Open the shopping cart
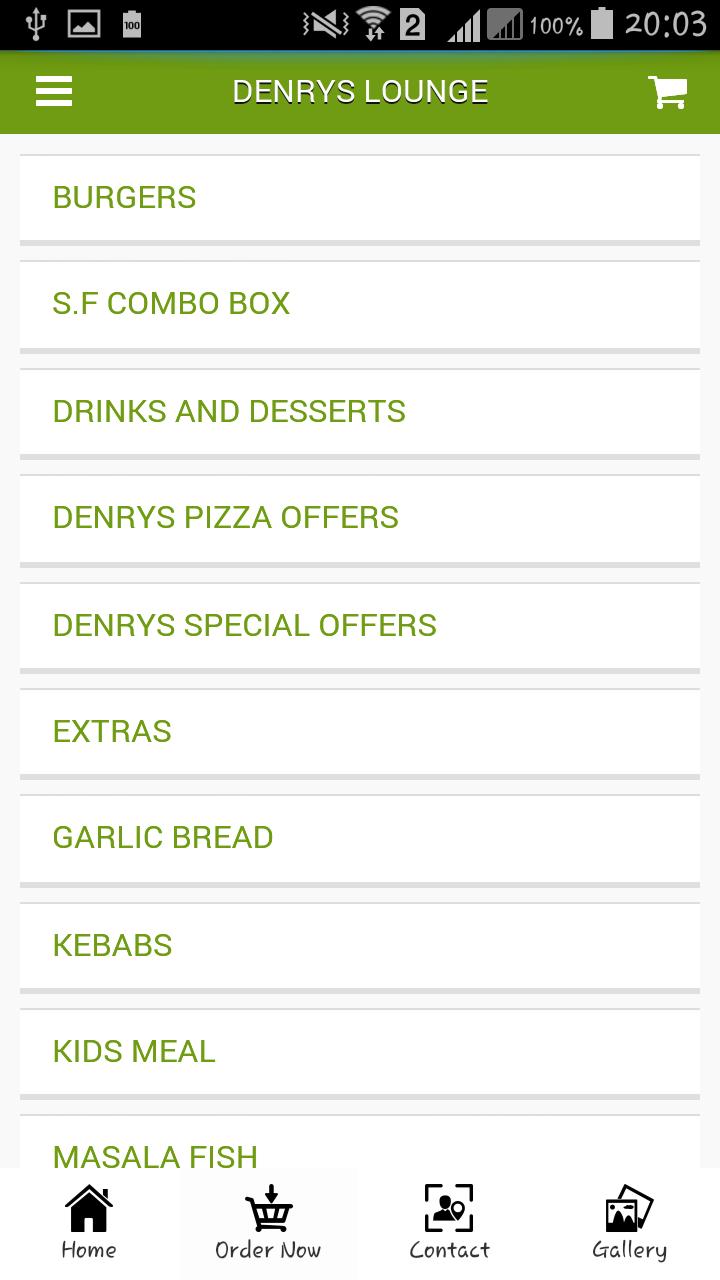720x1280 pixels. coord(667,92)
